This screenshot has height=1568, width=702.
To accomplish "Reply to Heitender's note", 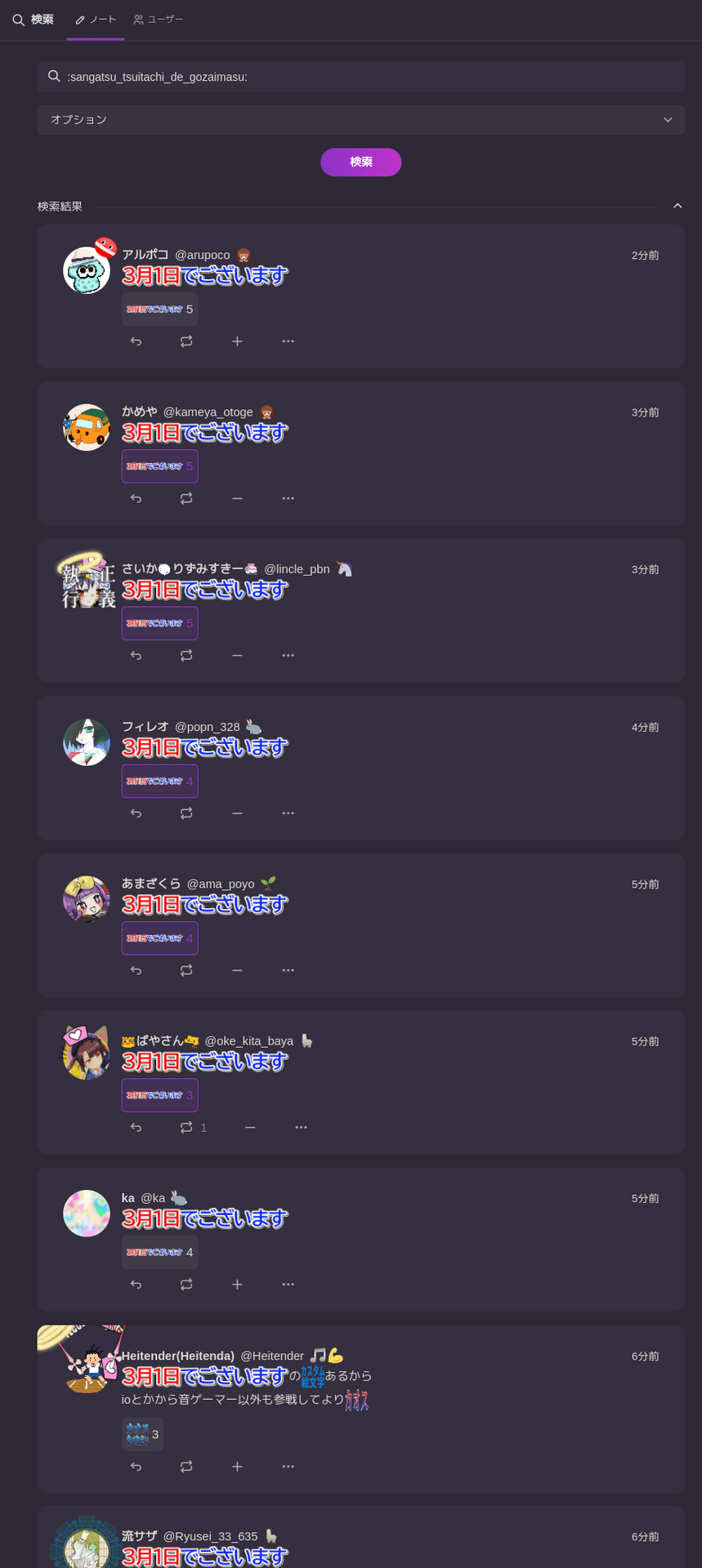I will [136, 1467].
